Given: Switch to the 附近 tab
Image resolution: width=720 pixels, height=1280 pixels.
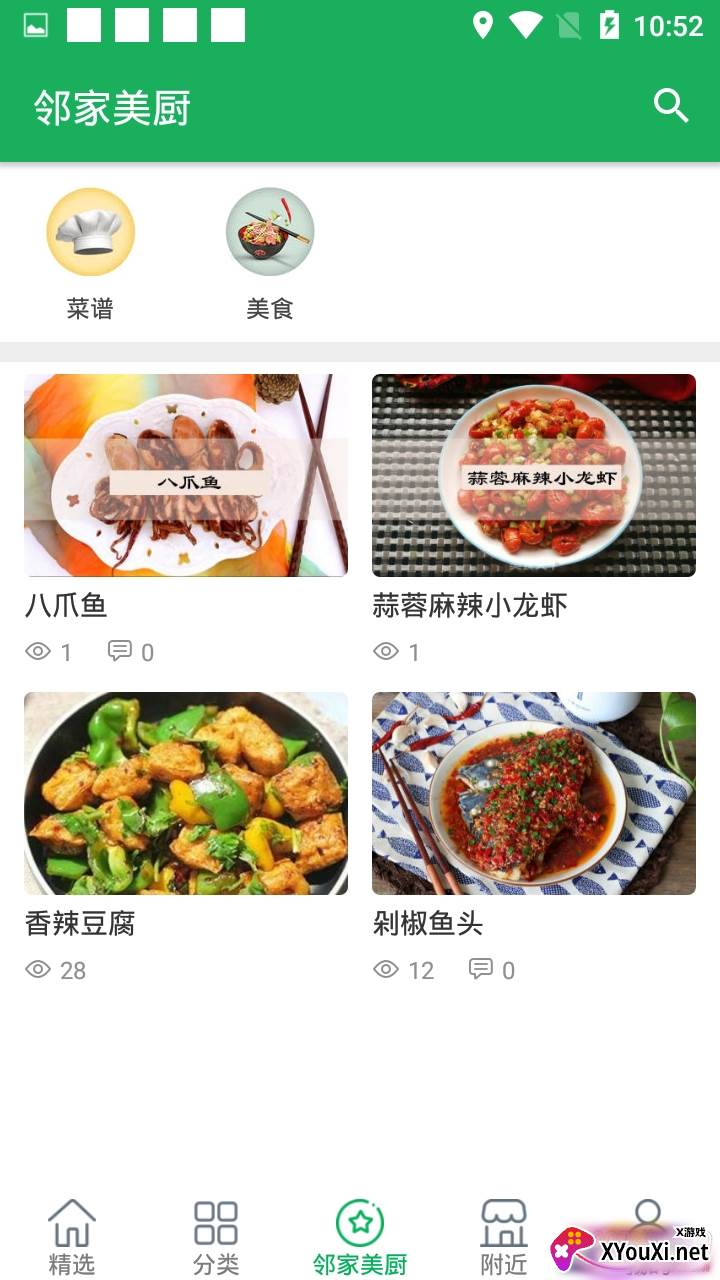Looking at the screenshot, I should 504,1236.
